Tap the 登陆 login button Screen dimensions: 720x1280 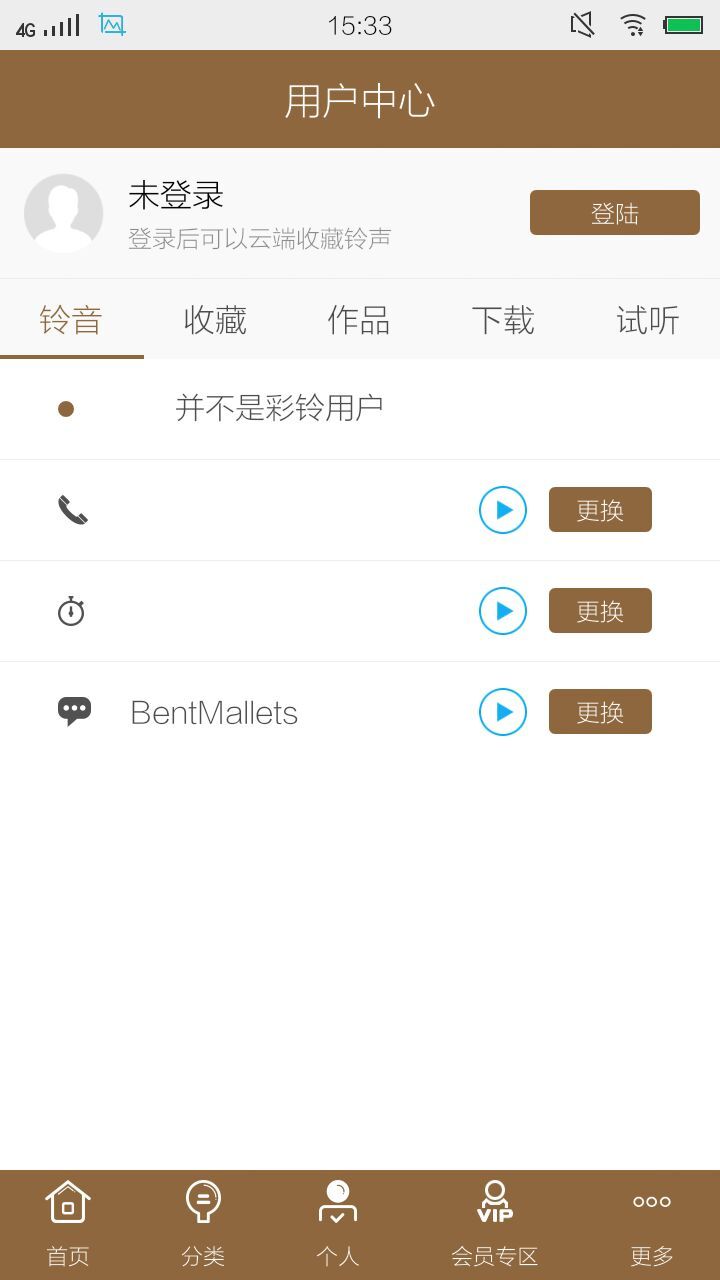(614, 213)
